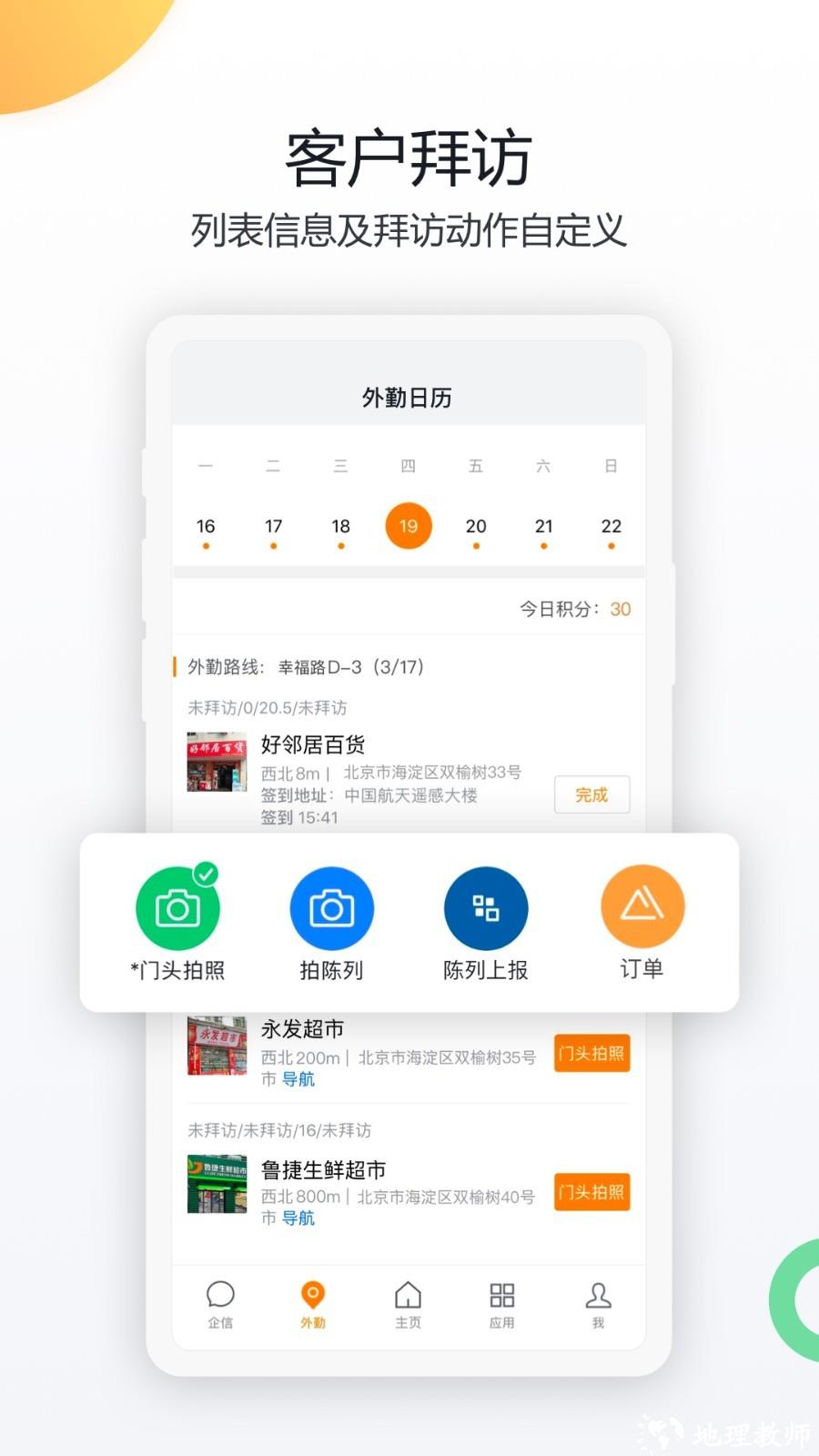Switch to the currently selected date 19
The width and height of the screenshot is (819, 1456).
(408, 525)
